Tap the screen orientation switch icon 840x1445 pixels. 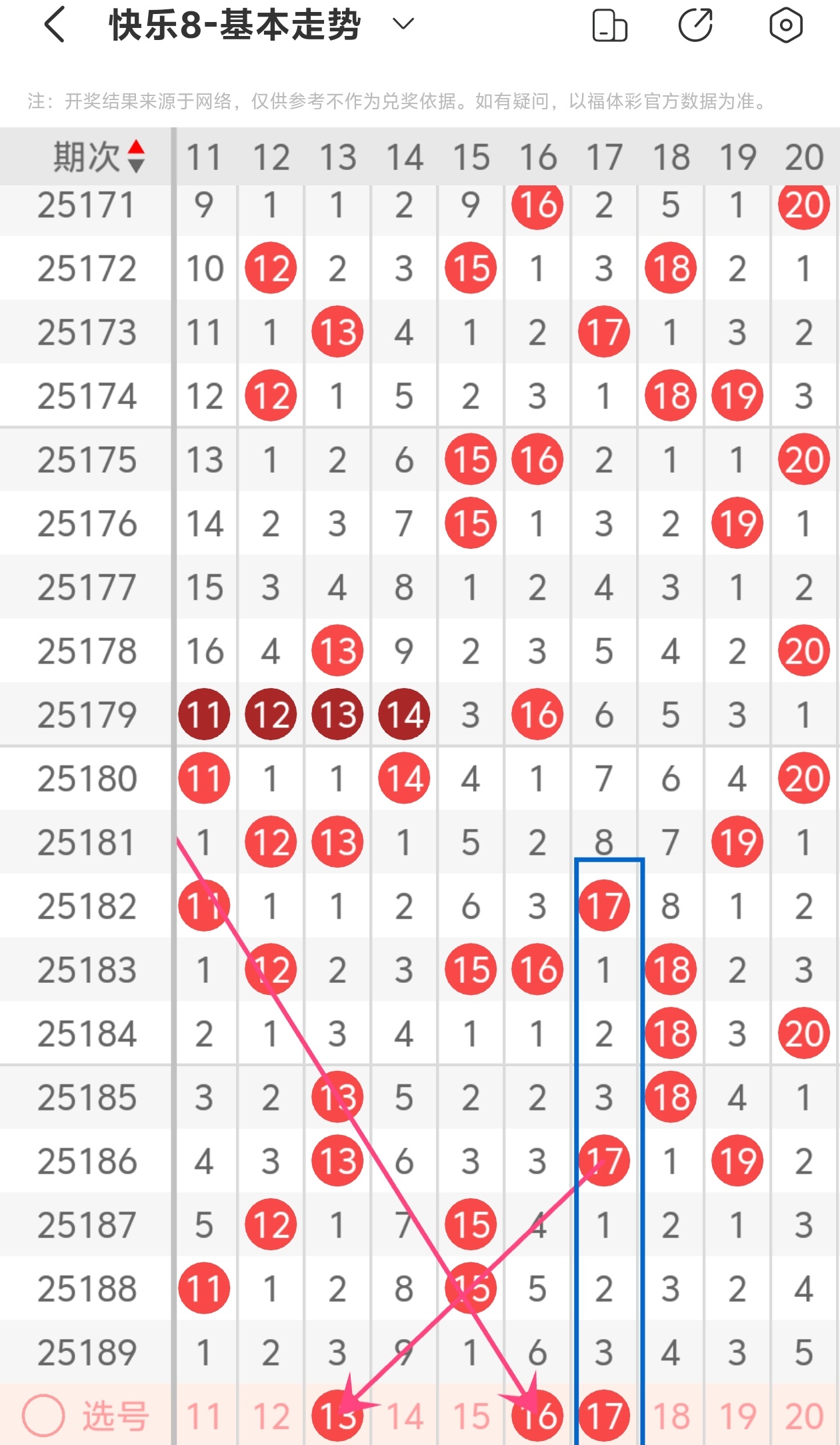tap(609, 25)
